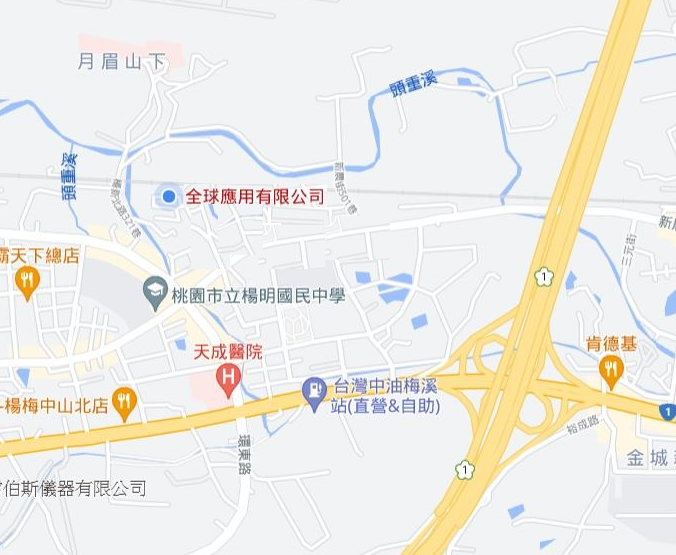Tap the 天成醫院 hospital pin
Image resolution: width=676 pixels, height=555 pixels.
click(x=229, y=379)
